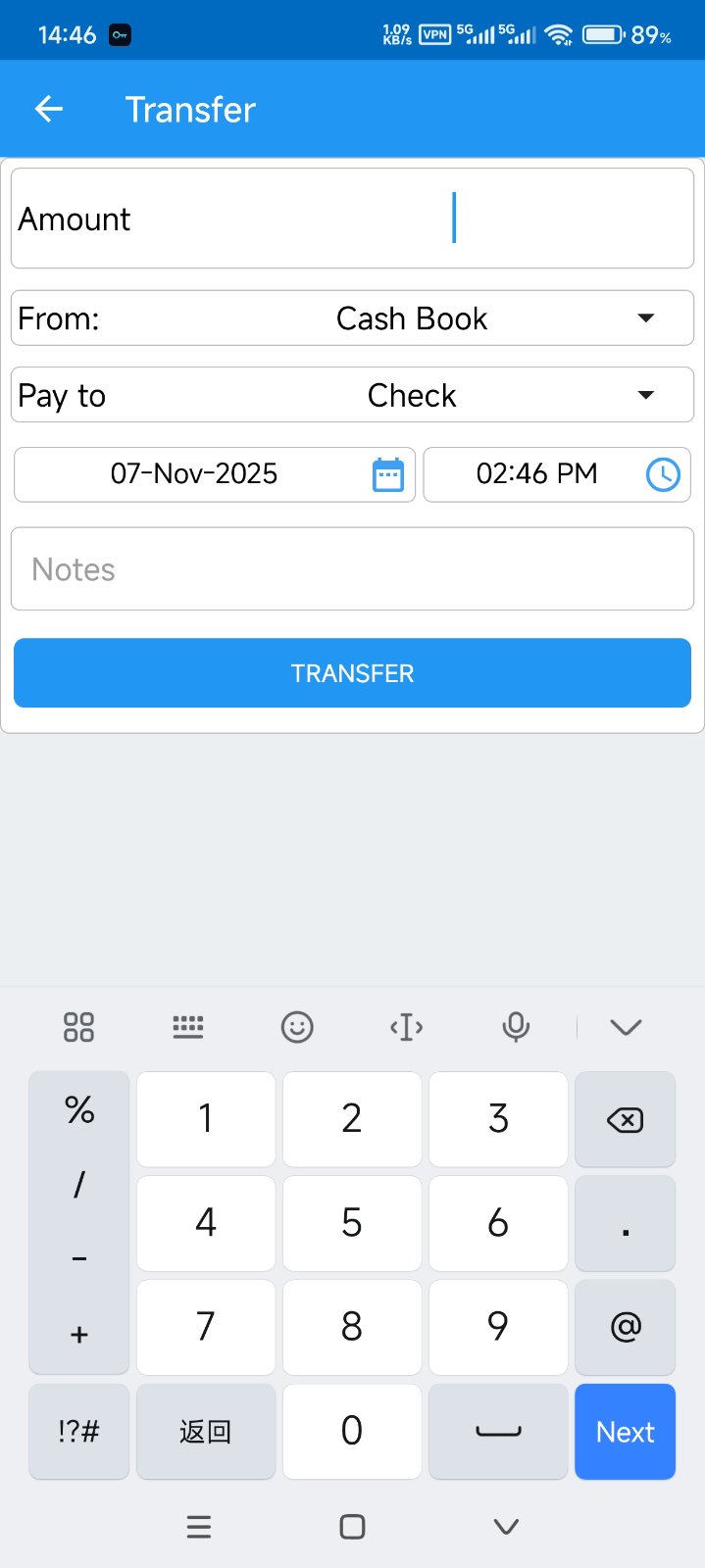Open the calendar date picker
The height and width of the screenshot is (1568, 705).
388,474
